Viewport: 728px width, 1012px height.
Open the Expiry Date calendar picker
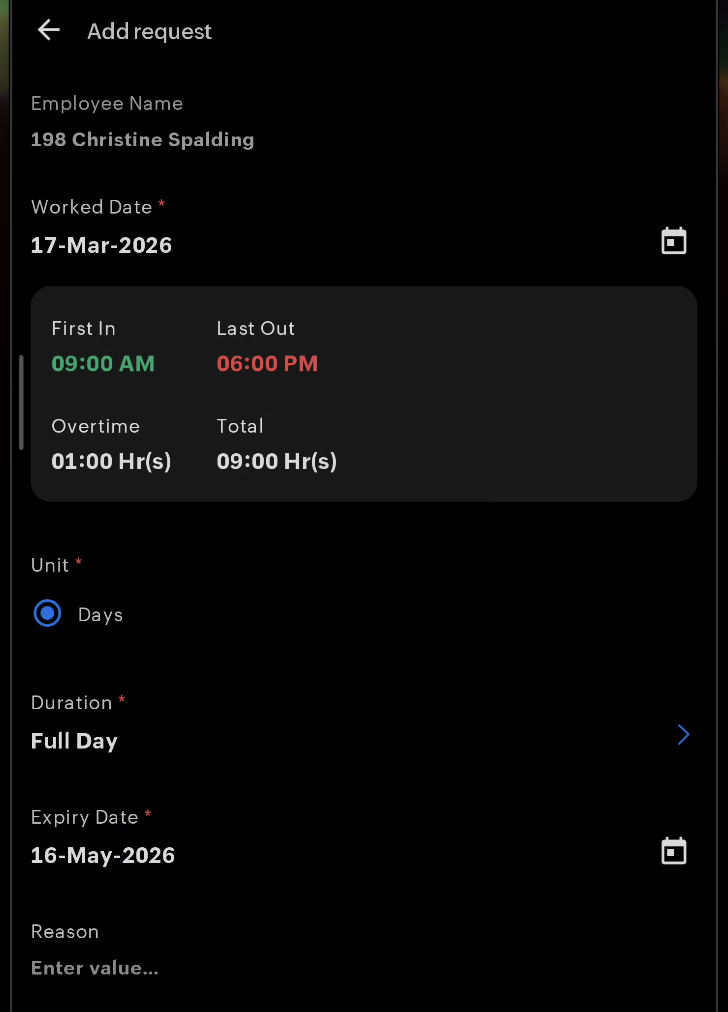[x=674, y=851]
